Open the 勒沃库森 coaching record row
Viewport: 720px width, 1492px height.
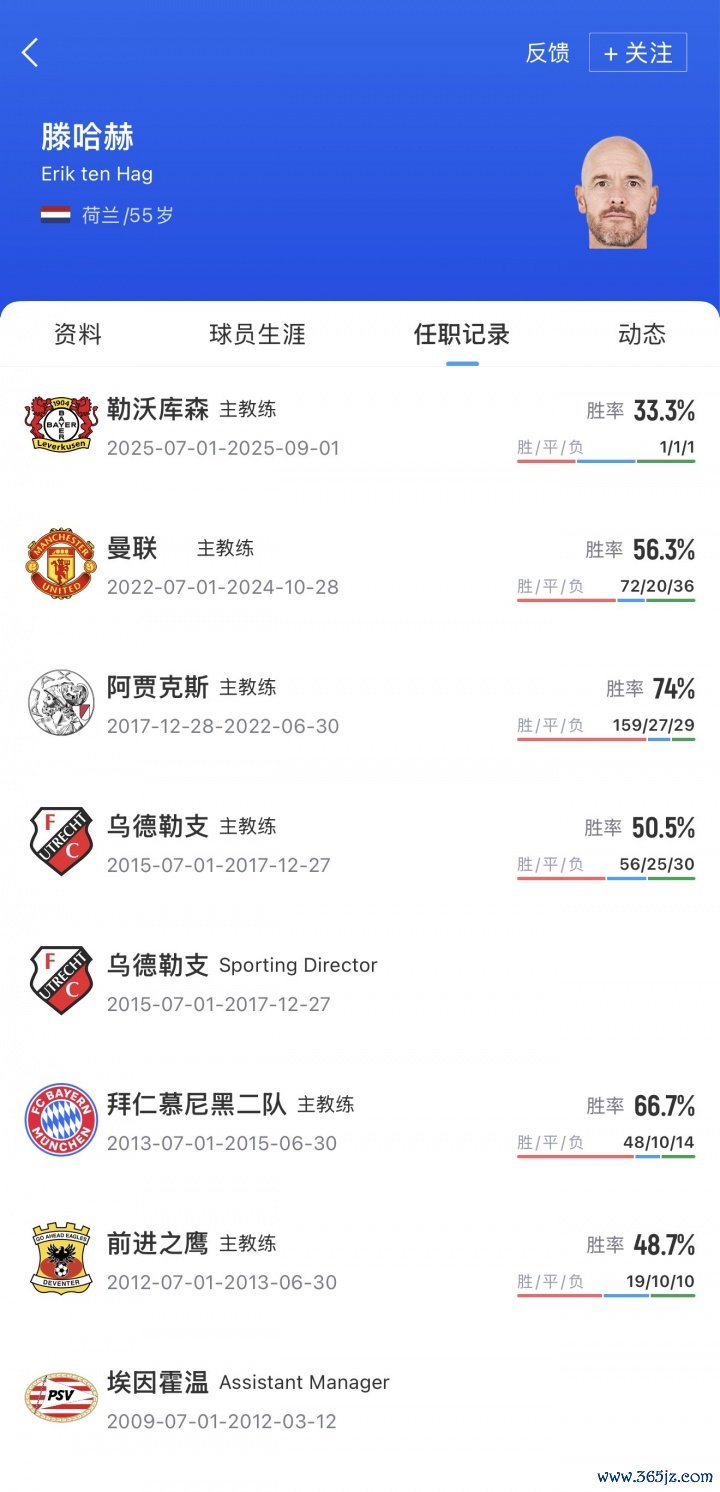[360, 427]
